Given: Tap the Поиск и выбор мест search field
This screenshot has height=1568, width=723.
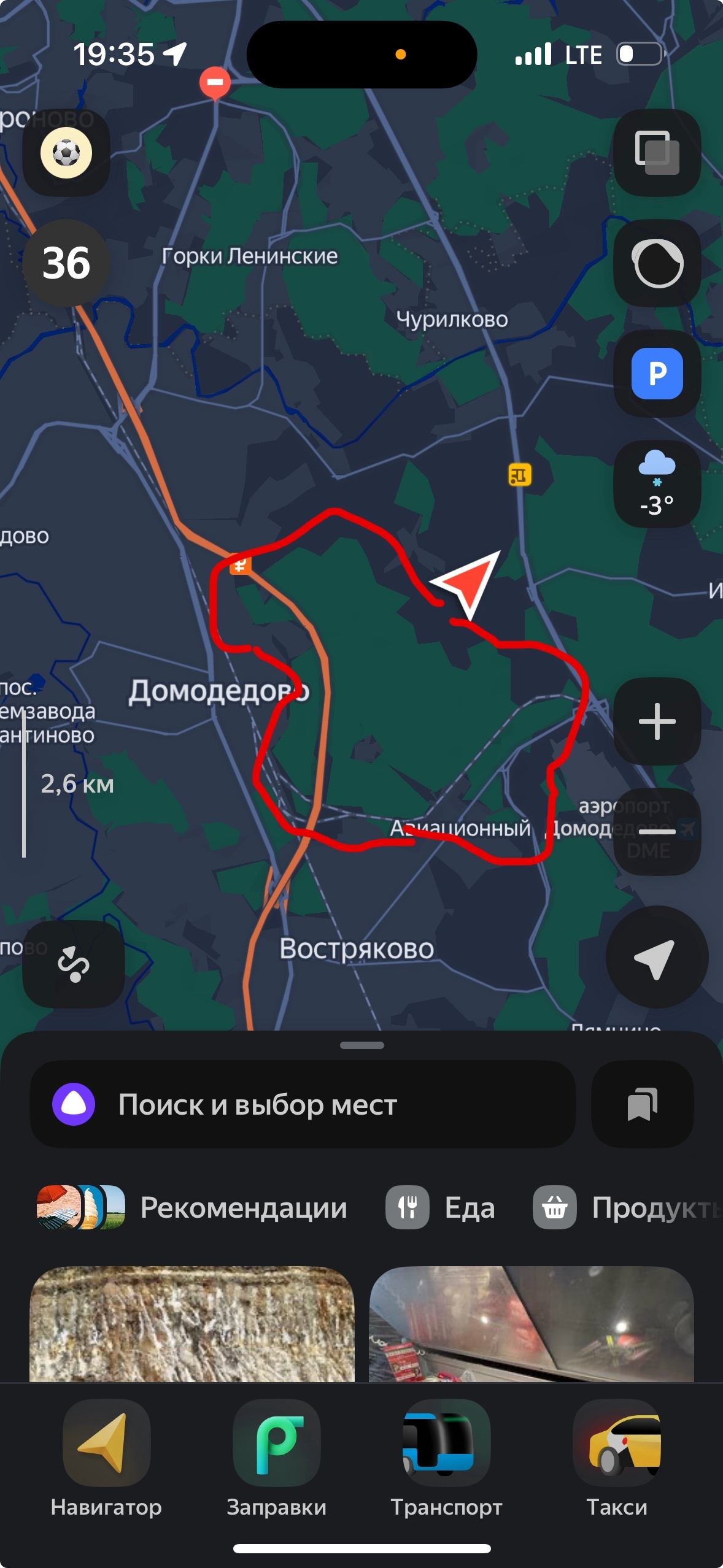Looking at the screenshot, I should coord(303,1104).
